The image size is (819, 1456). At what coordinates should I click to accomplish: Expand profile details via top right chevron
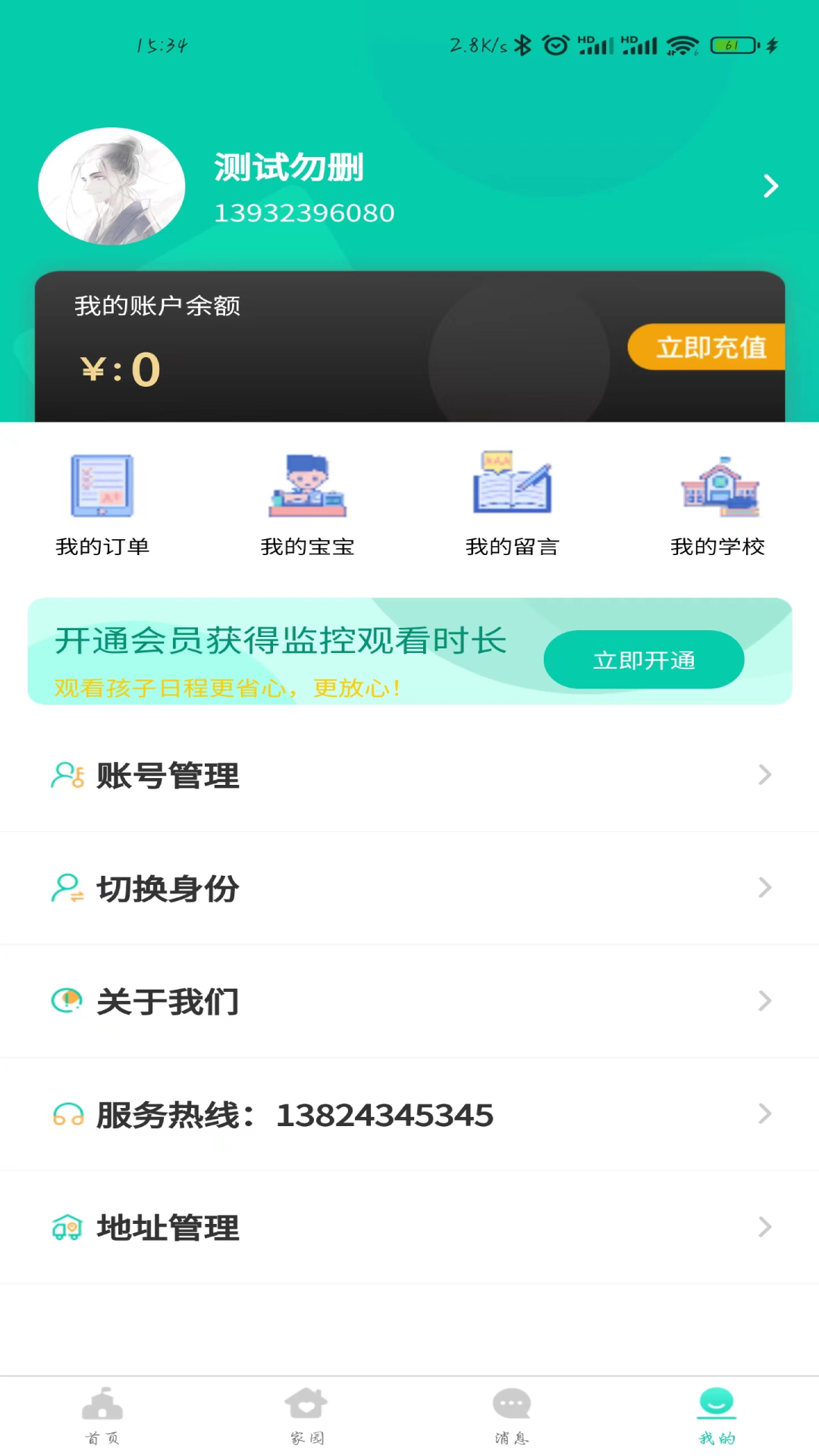pyautogui.click(x=771, y=185)
